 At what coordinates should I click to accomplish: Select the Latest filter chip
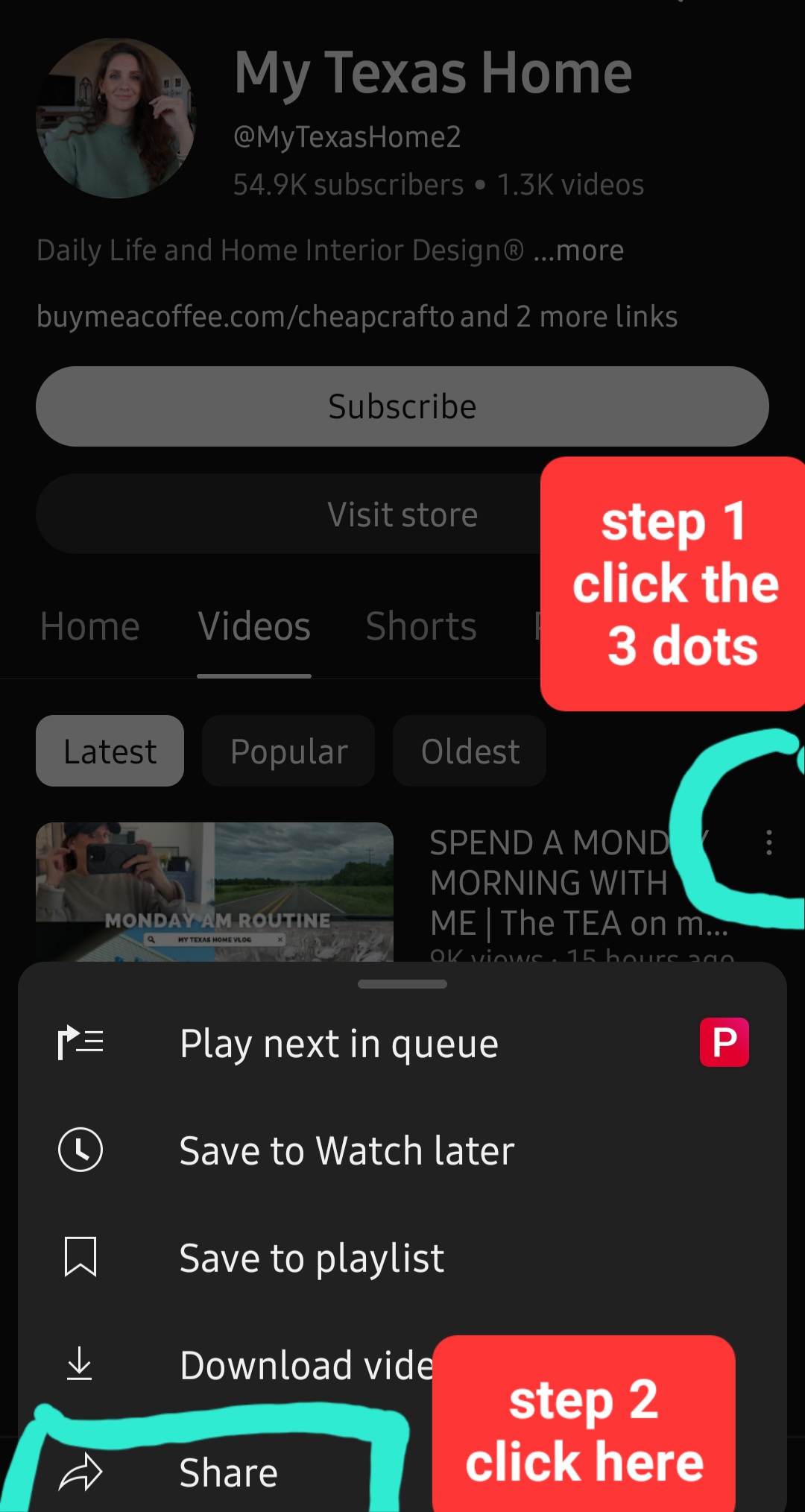click(x=110, y=752)
